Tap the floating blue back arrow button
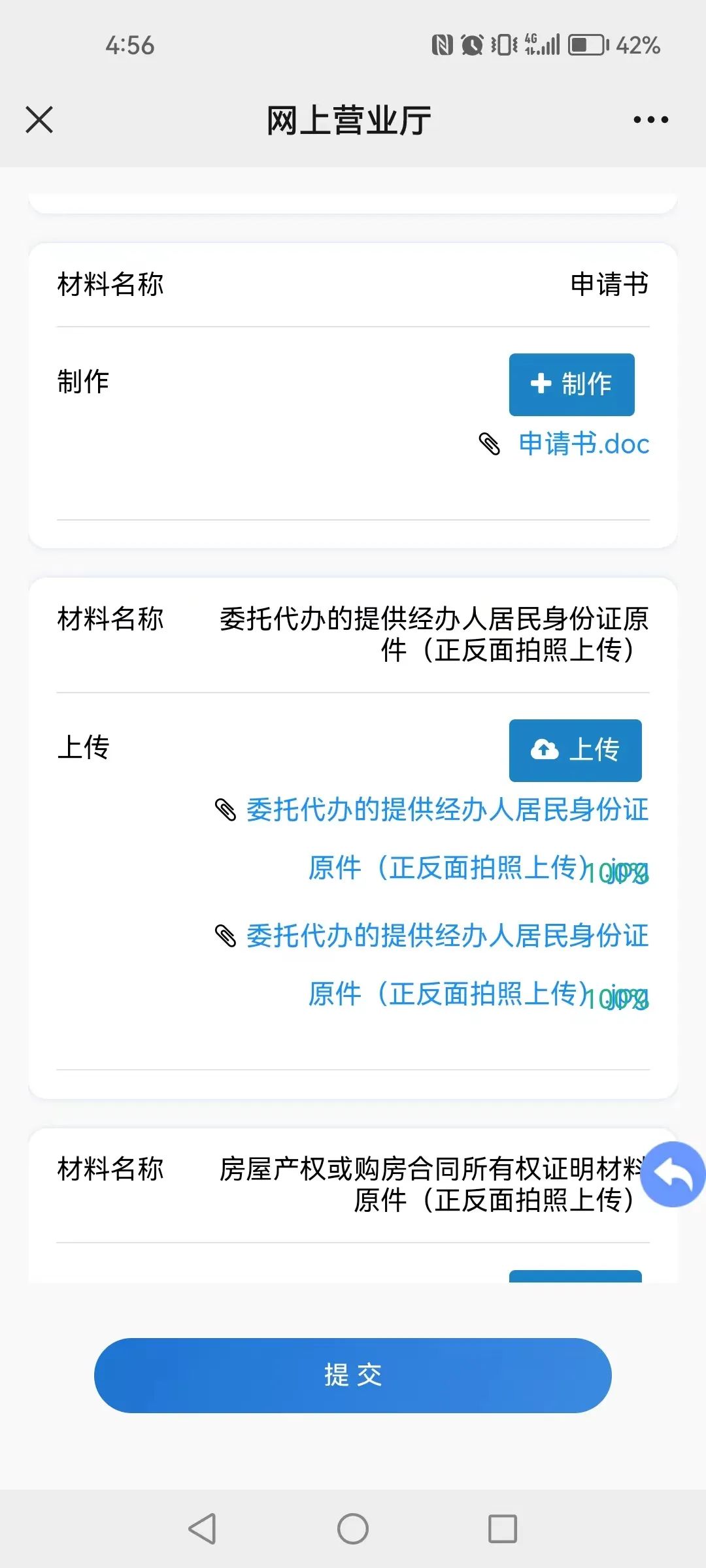Image resolution: width=706 pixels, height=1568 pixels. pyautogui.click(x=673, y=1174)
